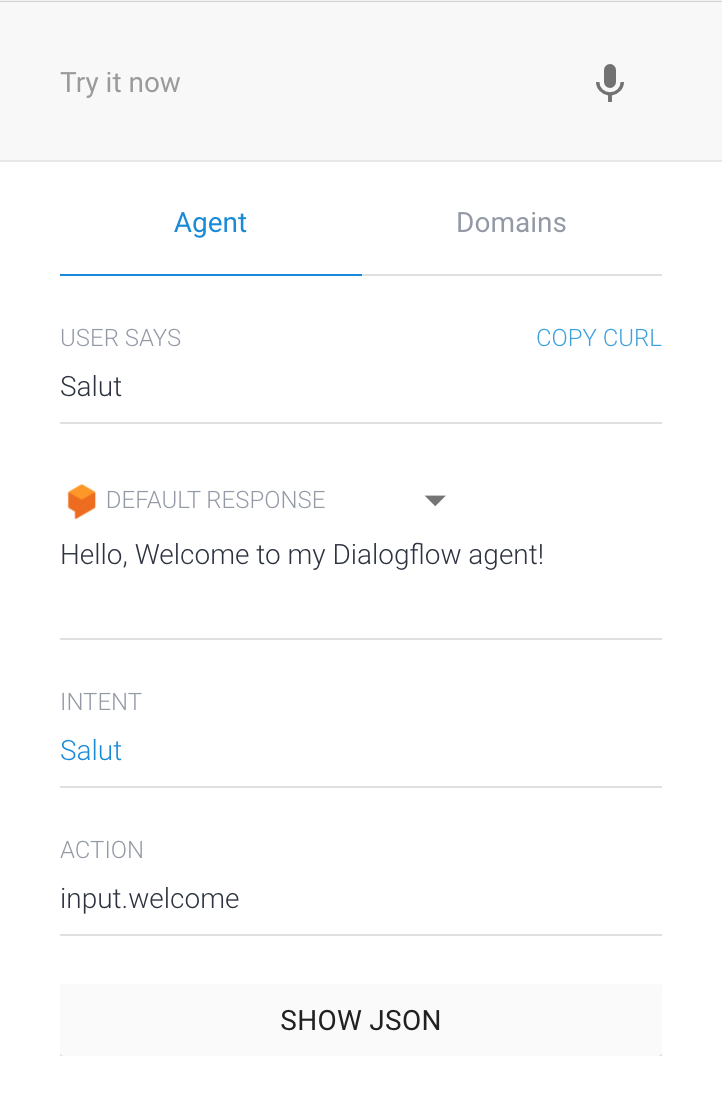The height and width of the screenshot is (1094, 722).
Task: Click the agent's welcome response message
Action: [302, 554]
